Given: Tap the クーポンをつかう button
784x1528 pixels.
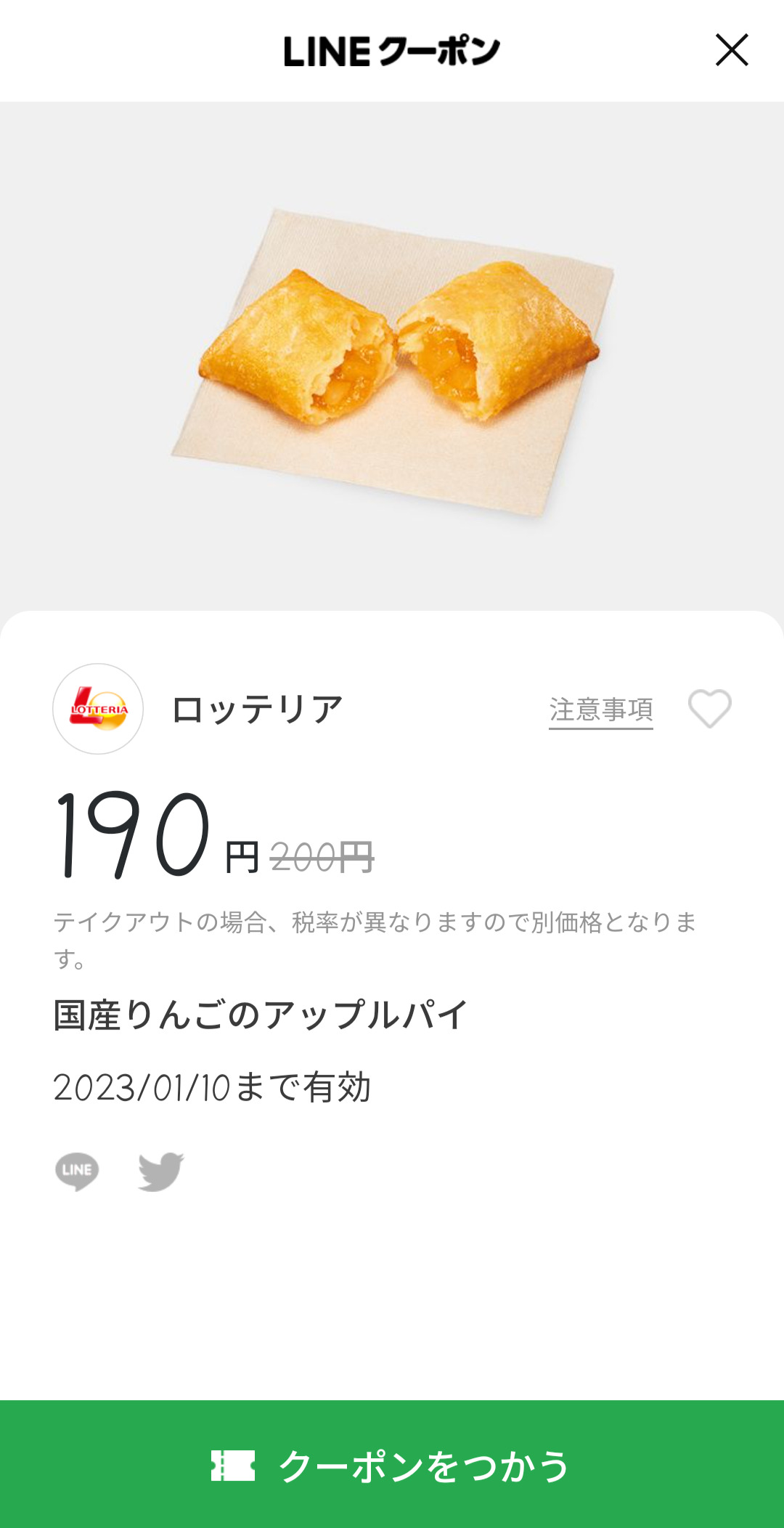Looking at the screenshot, I should [x=392, y=1464].
